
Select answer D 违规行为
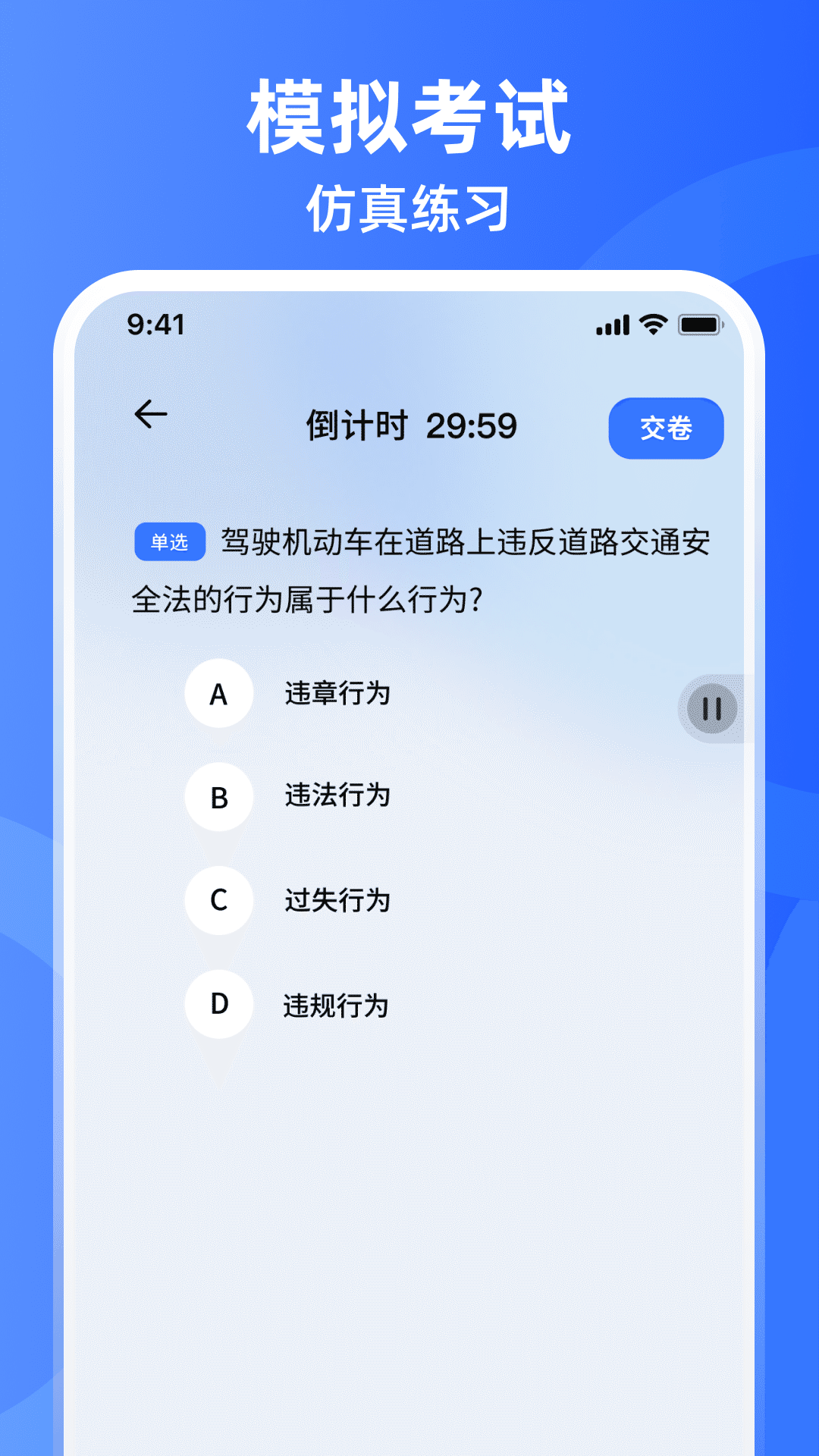pos(337,1007)
